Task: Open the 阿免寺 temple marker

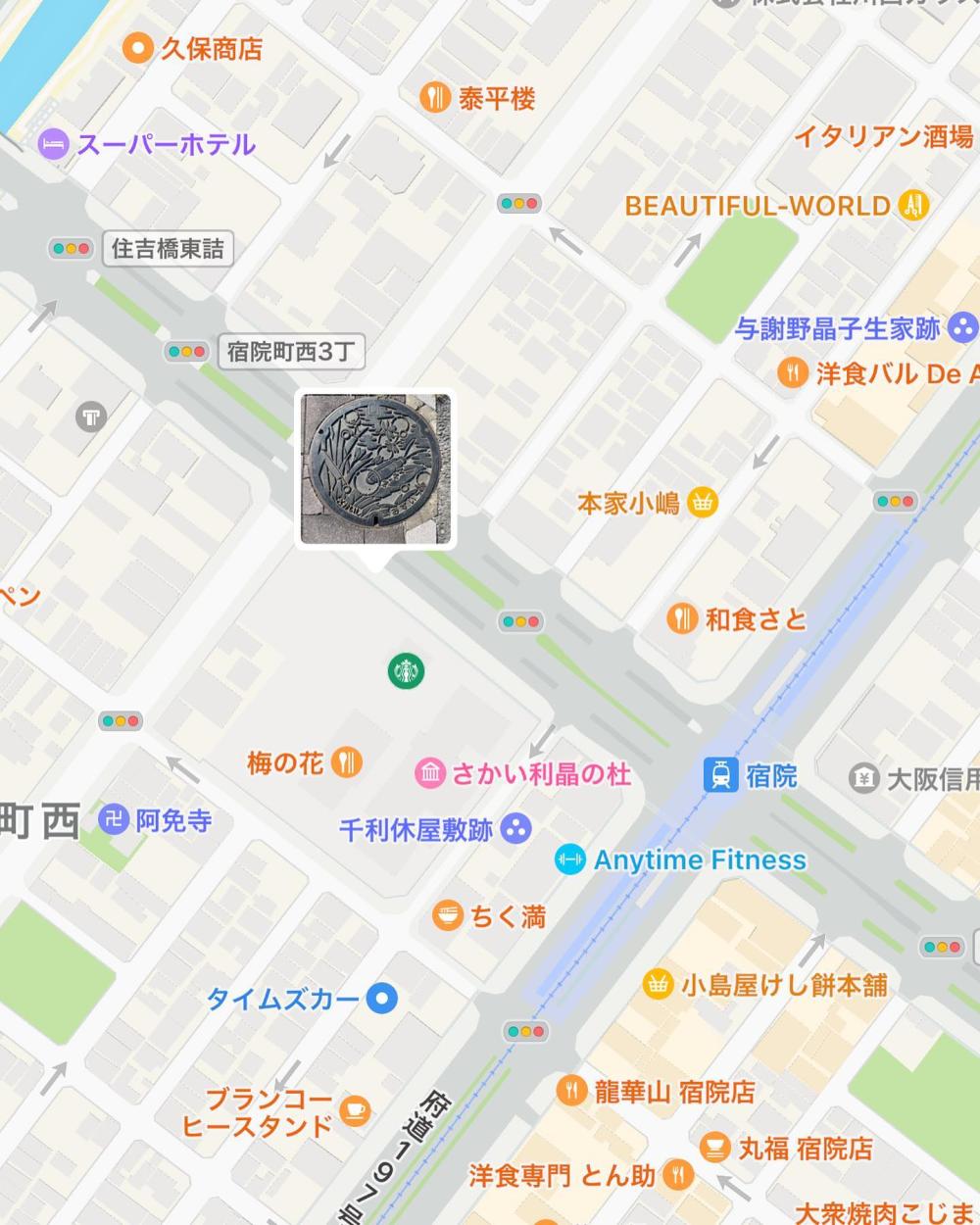Action: click(114, 819)
